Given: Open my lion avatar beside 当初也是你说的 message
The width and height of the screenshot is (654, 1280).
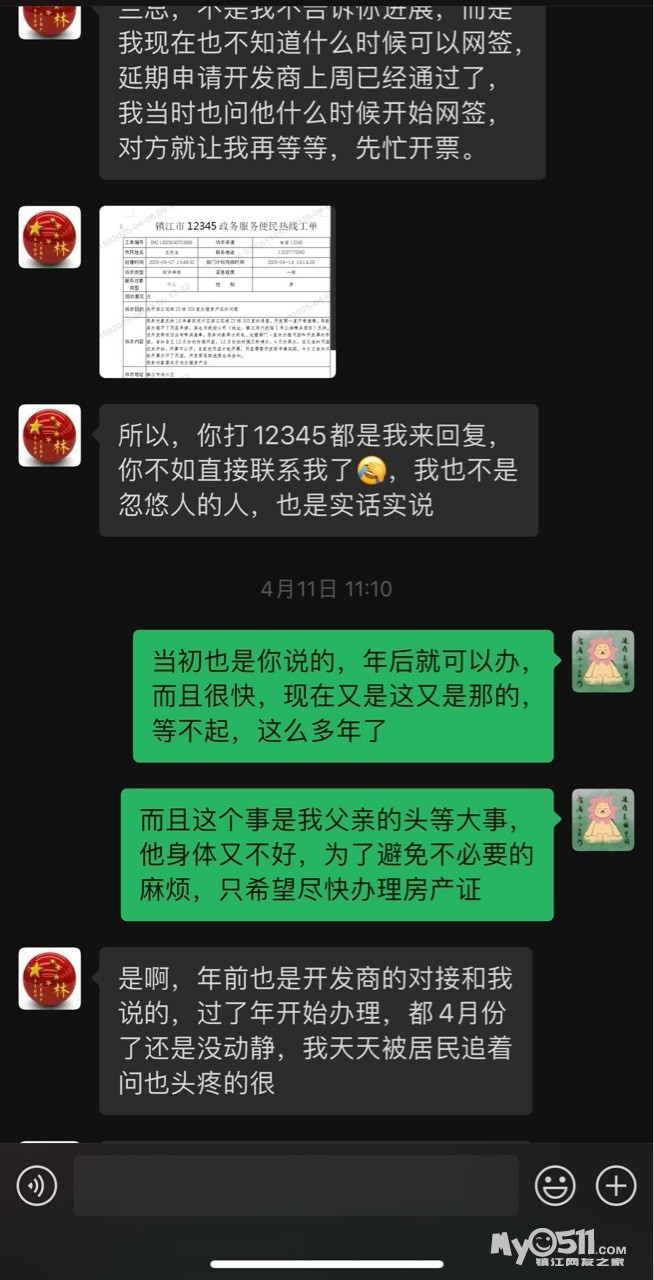Looking at the screenshot, I should coord(602,661).
